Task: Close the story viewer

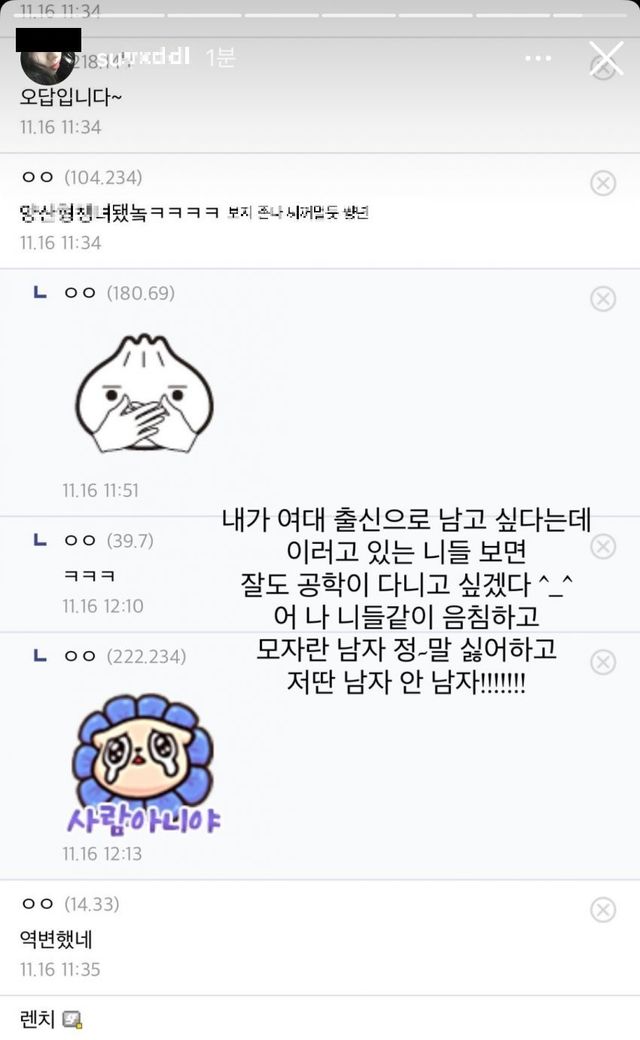Action: [606, 60]
